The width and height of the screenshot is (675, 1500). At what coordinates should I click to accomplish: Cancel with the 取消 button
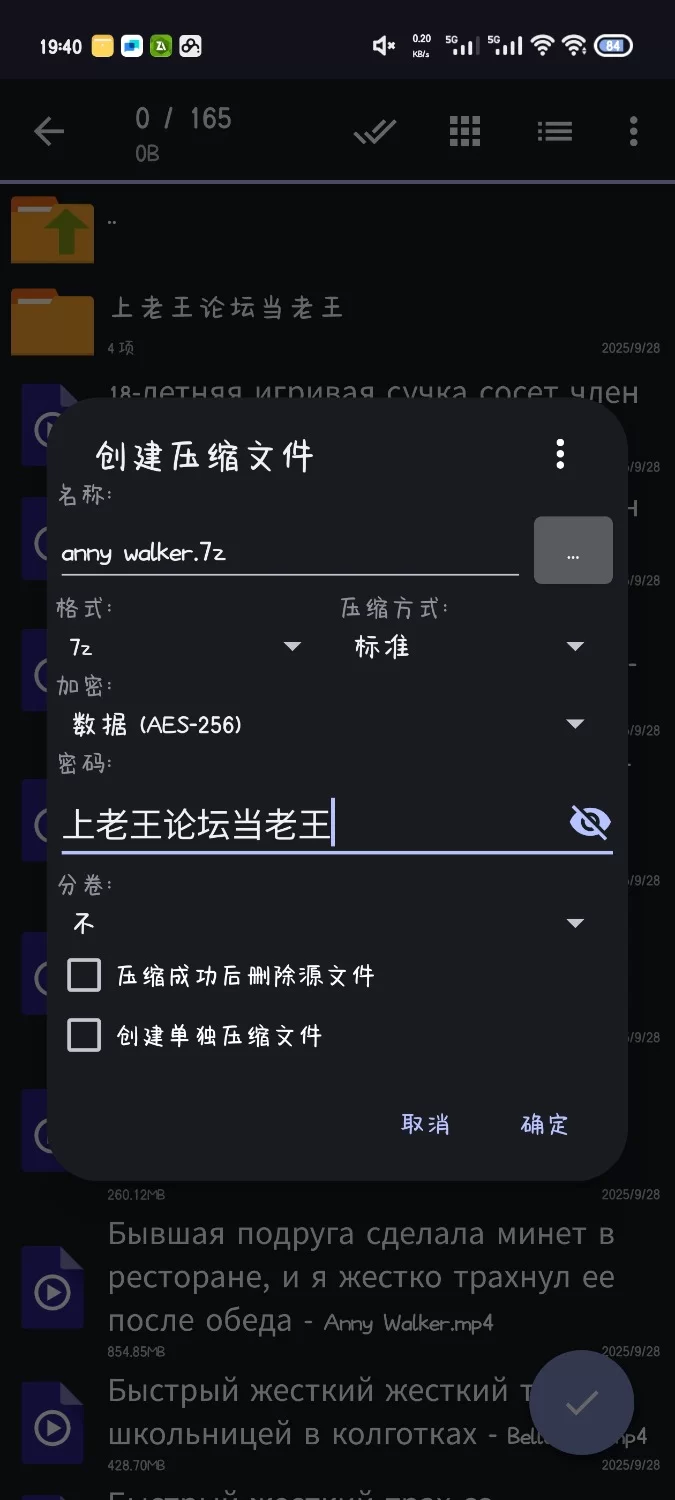425,1124
